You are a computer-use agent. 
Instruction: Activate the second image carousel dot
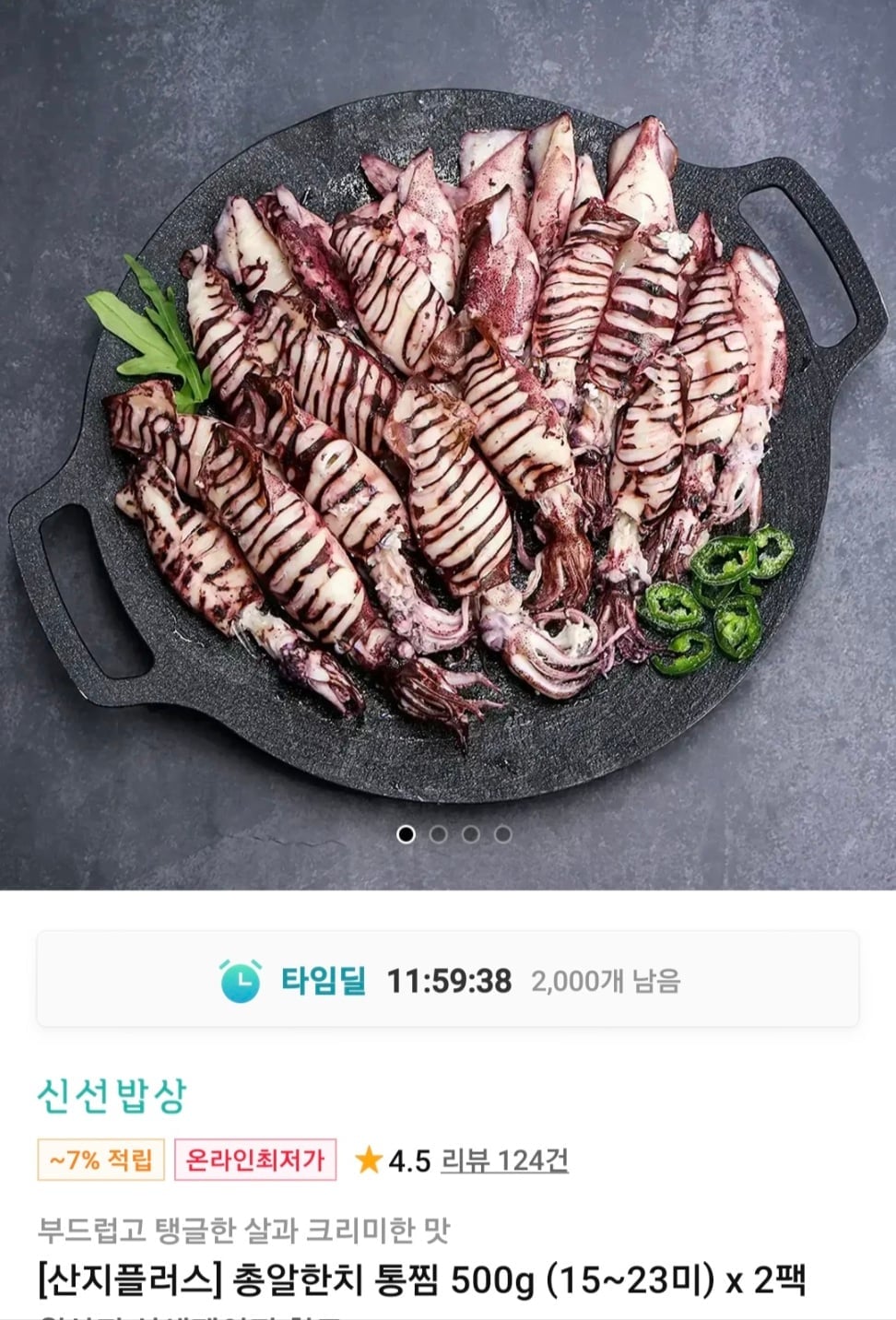(x=436, y=835)
